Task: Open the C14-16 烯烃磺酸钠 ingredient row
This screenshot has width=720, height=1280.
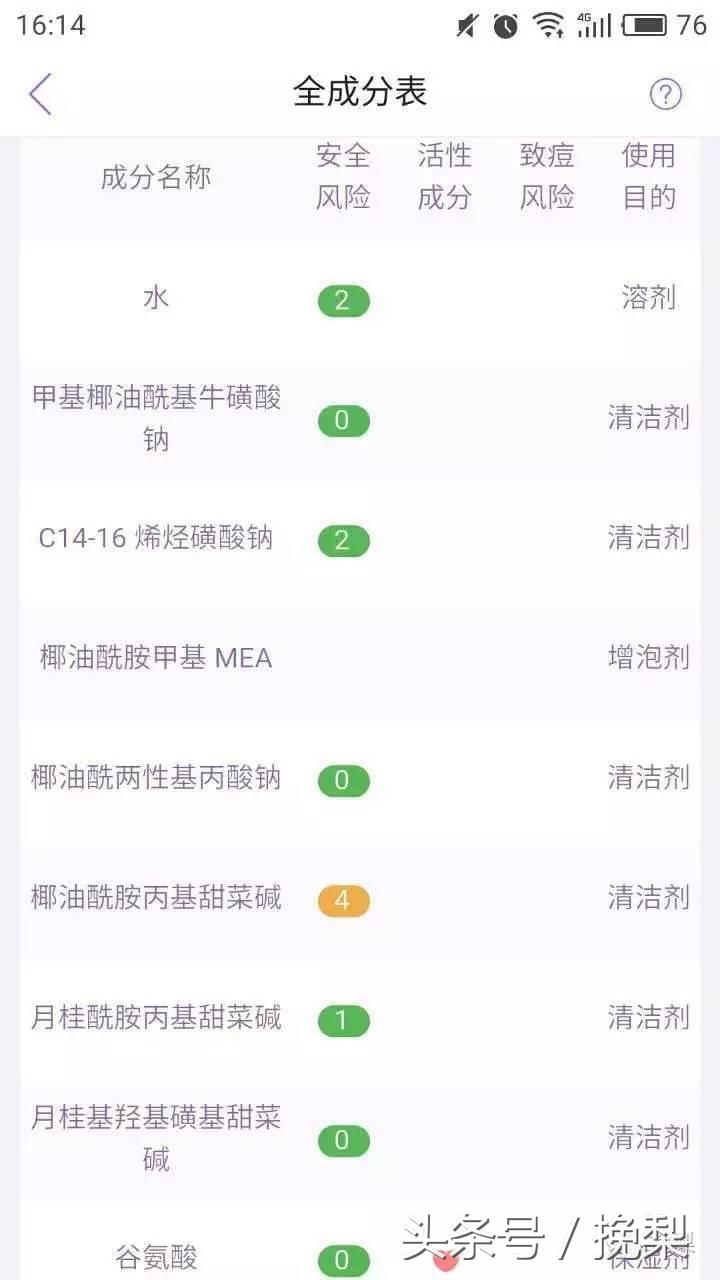Action: (360, 539)
